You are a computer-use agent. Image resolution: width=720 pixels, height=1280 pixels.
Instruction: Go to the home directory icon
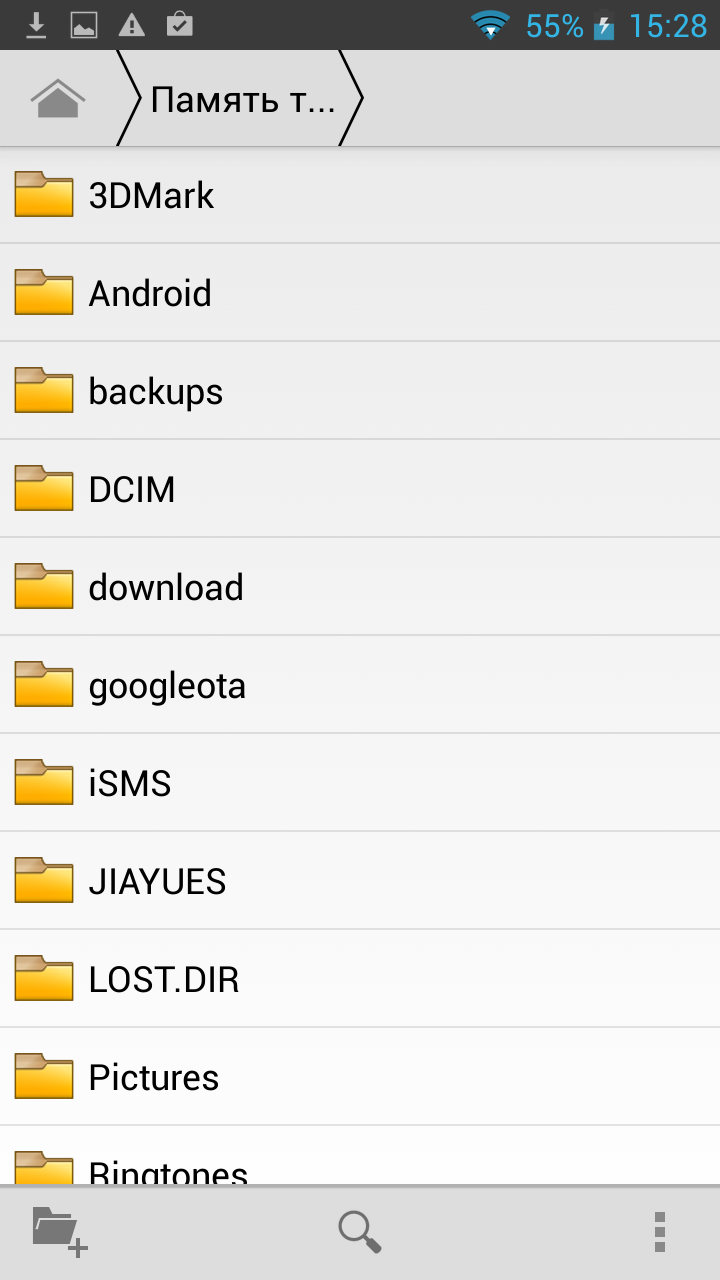pyautogui.click(x=58, y=99)
